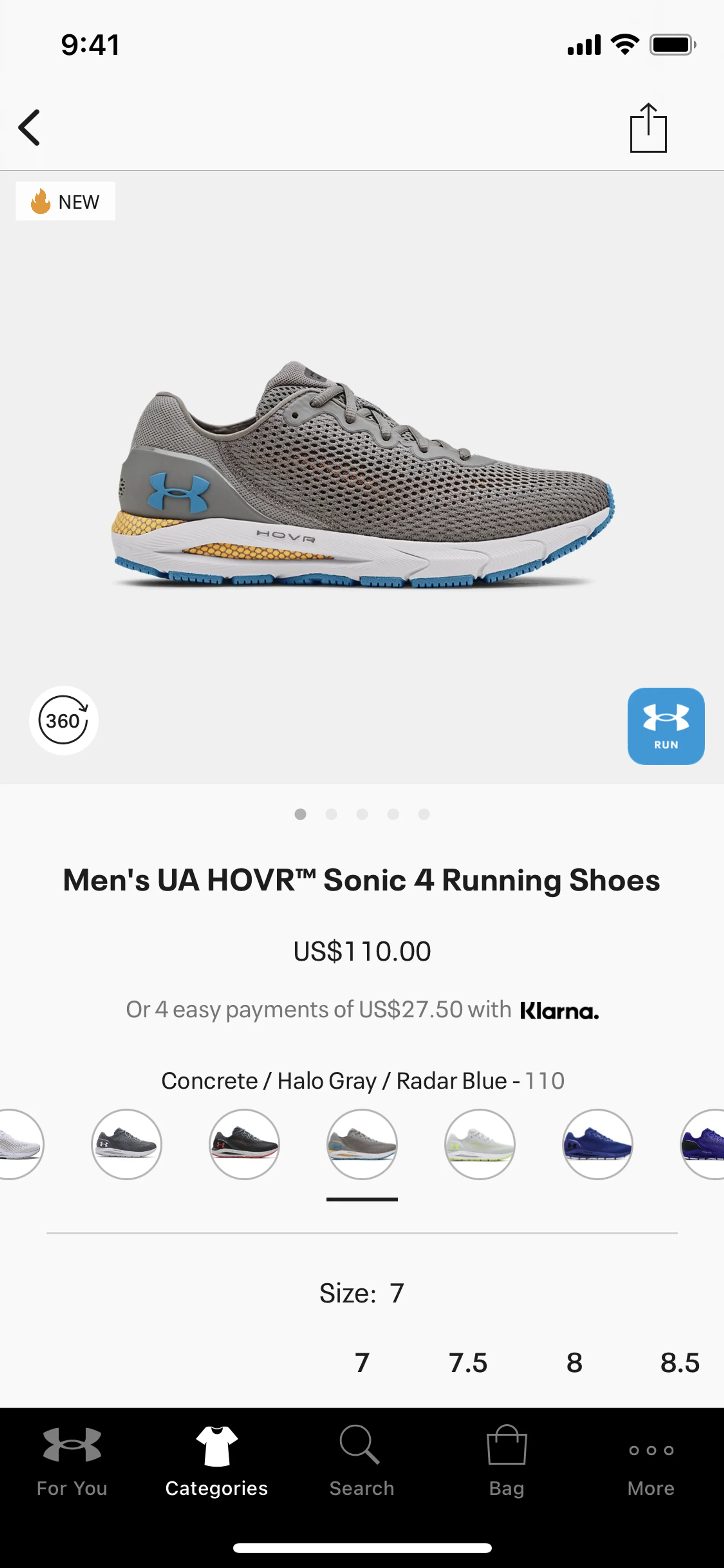
Task: Select the light green accent shoe swatch
Action: [479, 1144]
